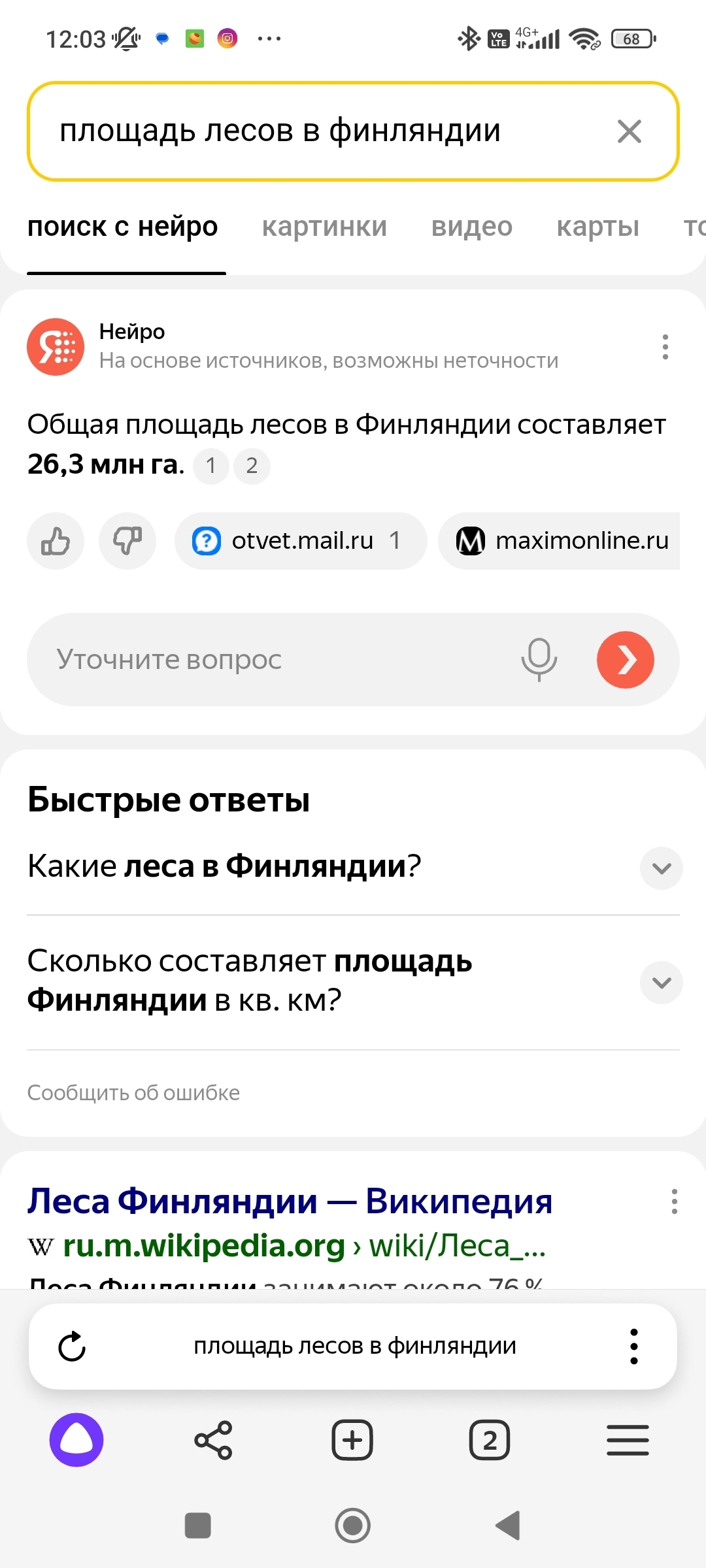Open the Леса Финляндии — Википедия result

[290, 1201]
